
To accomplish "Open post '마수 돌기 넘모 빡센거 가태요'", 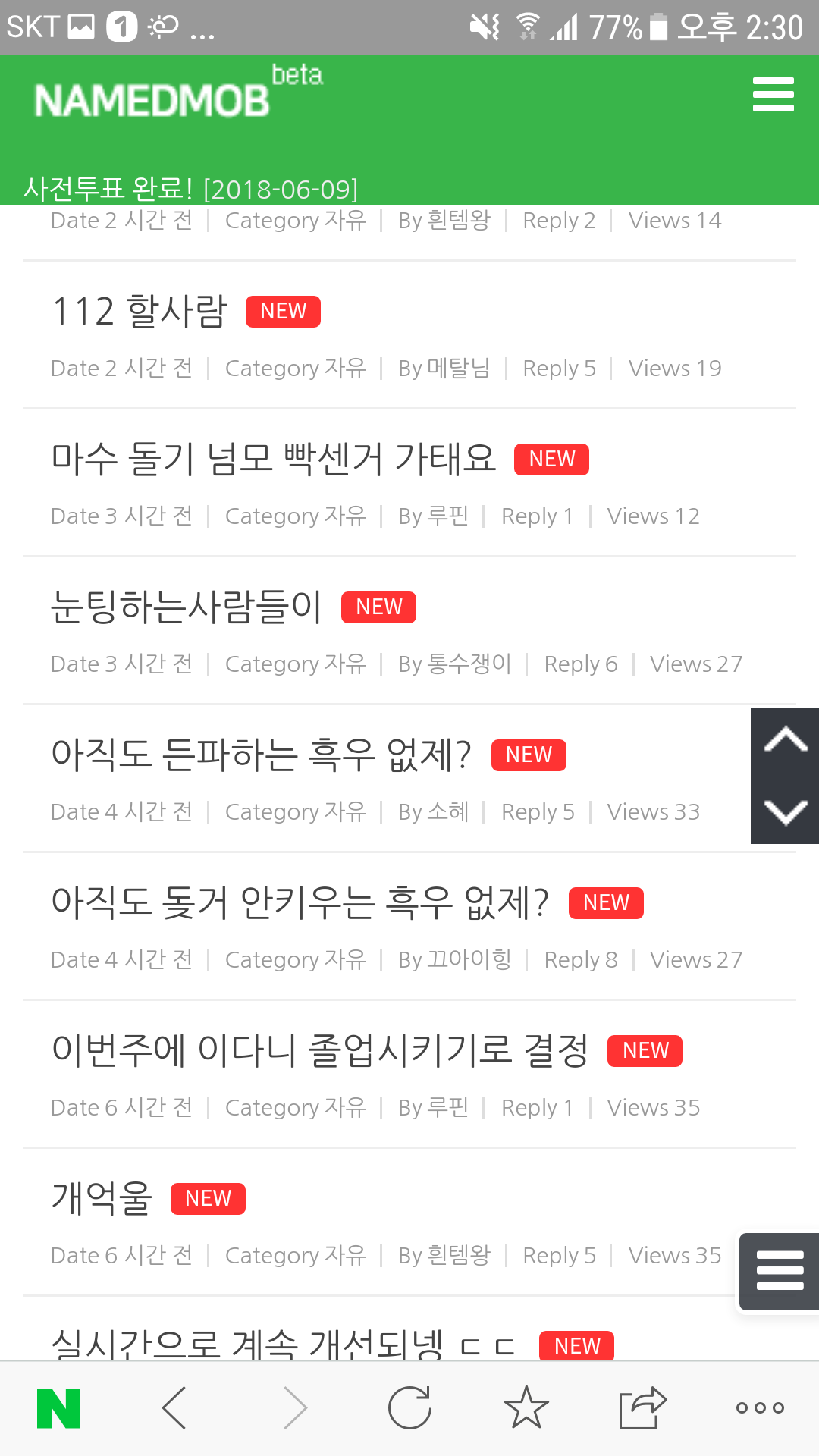I will point(274,460).
